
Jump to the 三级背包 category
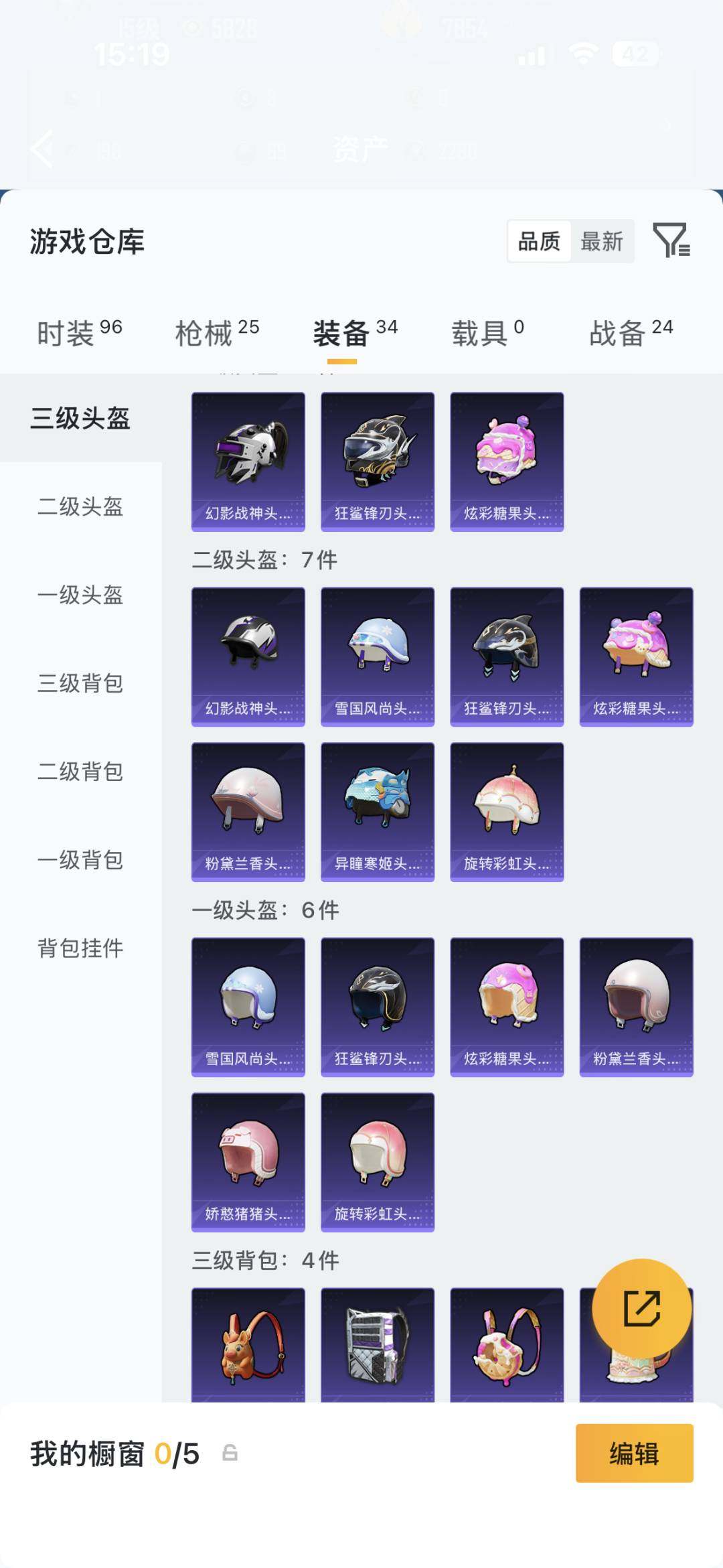tap(80, 683)
